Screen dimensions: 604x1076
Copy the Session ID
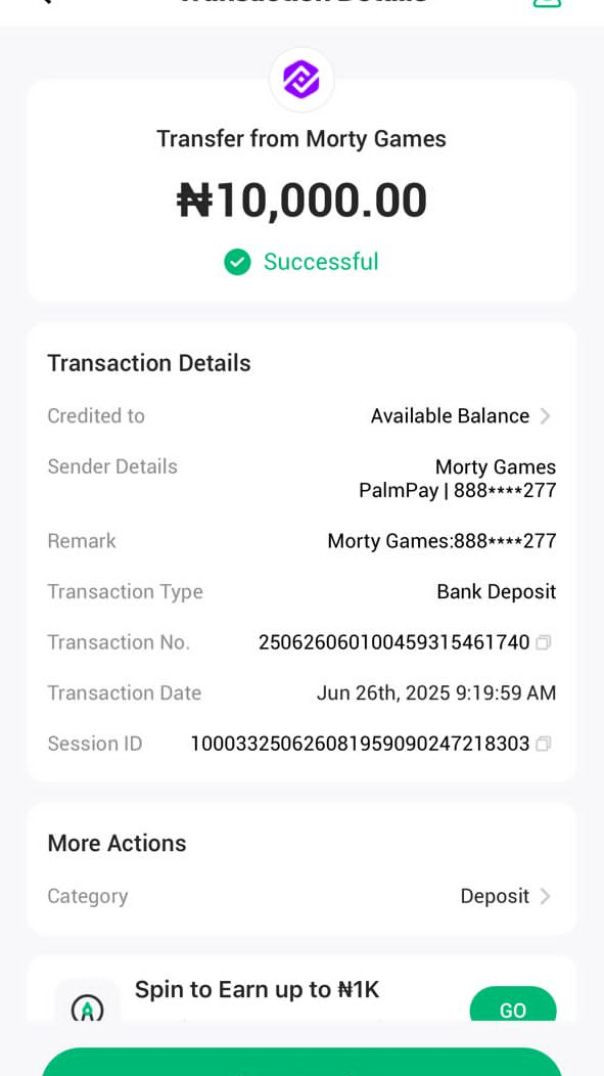pyautogui.click(x=544, y=744)
